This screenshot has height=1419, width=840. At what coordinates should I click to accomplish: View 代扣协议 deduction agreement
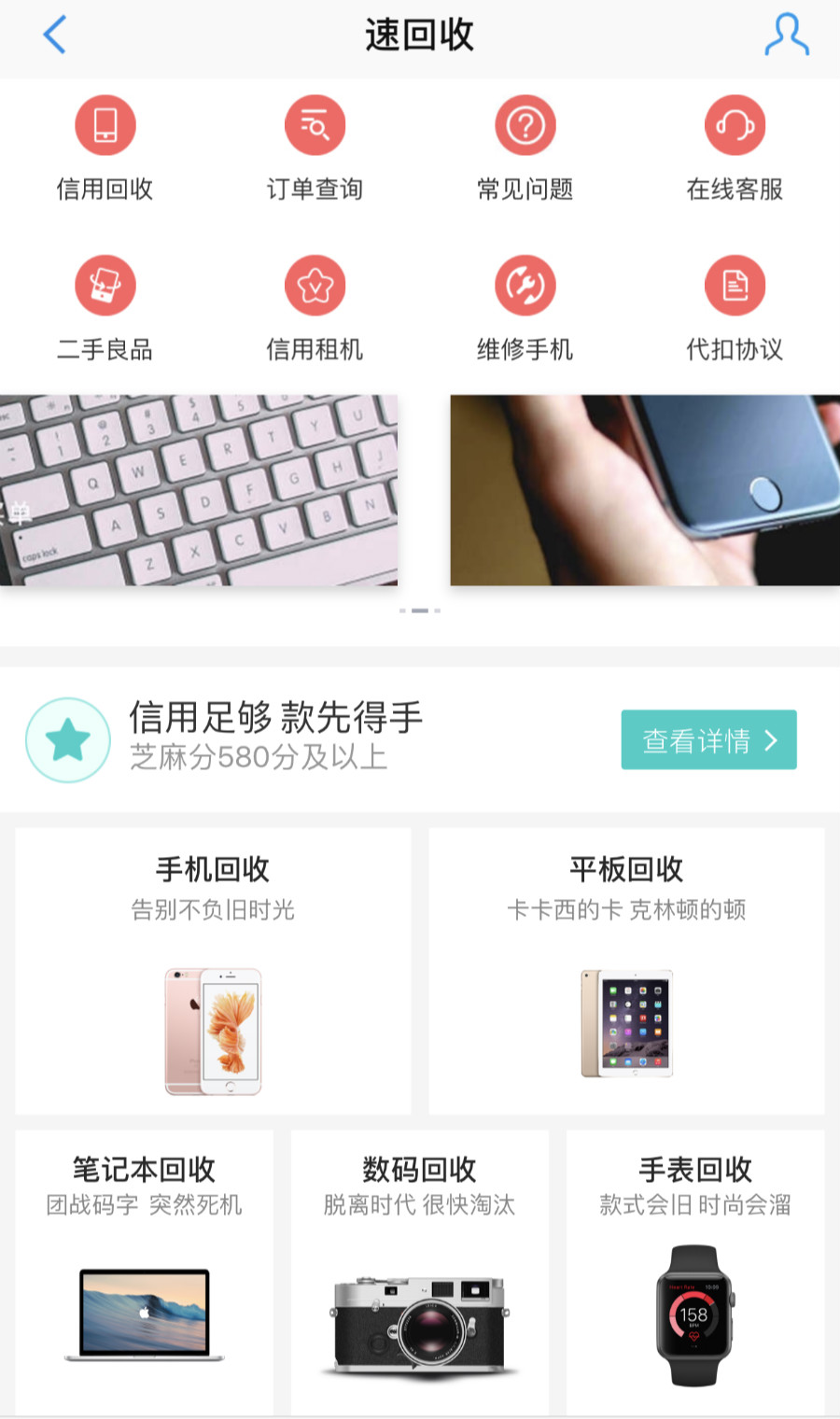(735, 308)
